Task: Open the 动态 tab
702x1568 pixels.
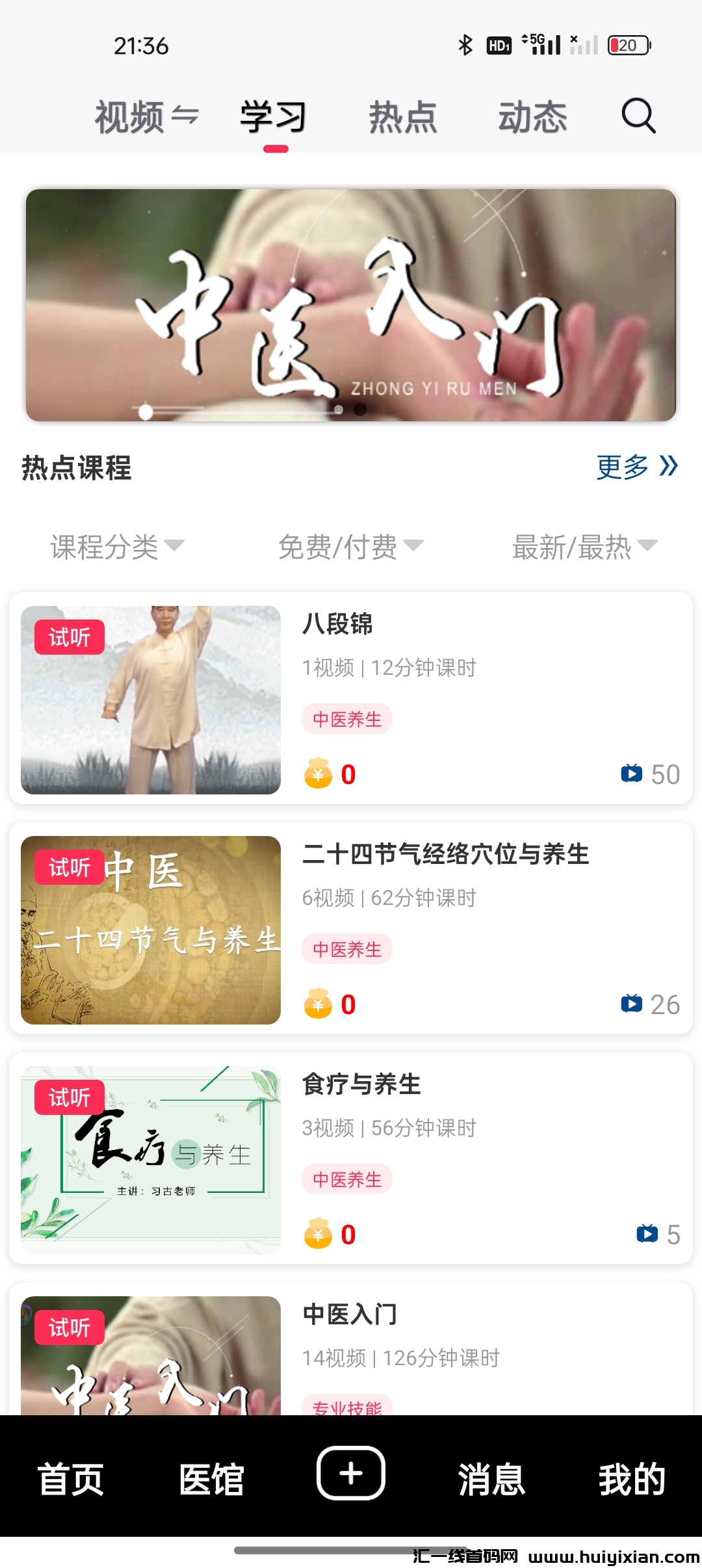Action: [532, 117]
